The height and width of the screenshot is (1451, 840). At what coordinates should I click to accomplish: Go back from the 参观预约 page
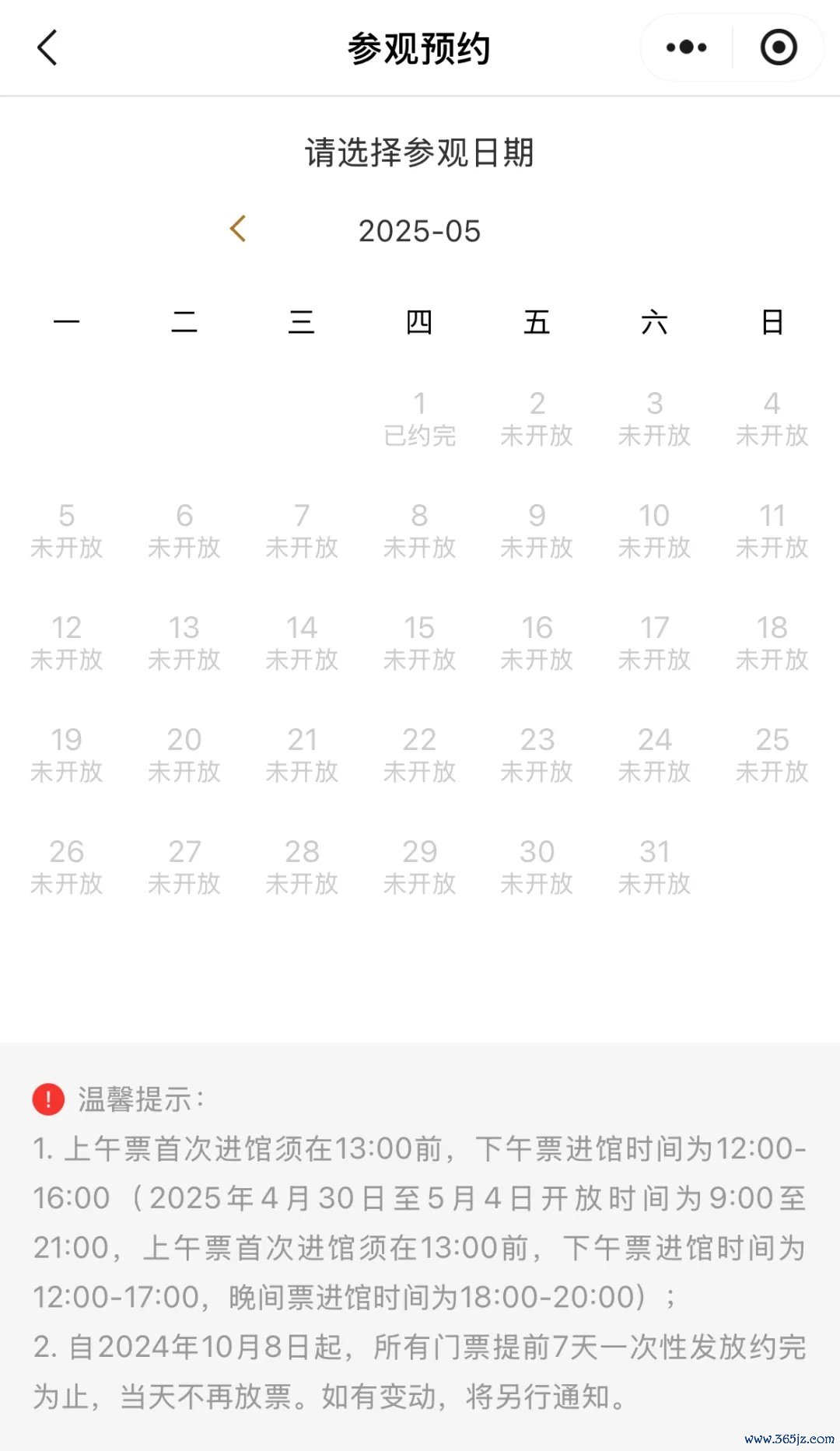pyautogui.click(x=47, y=47)
